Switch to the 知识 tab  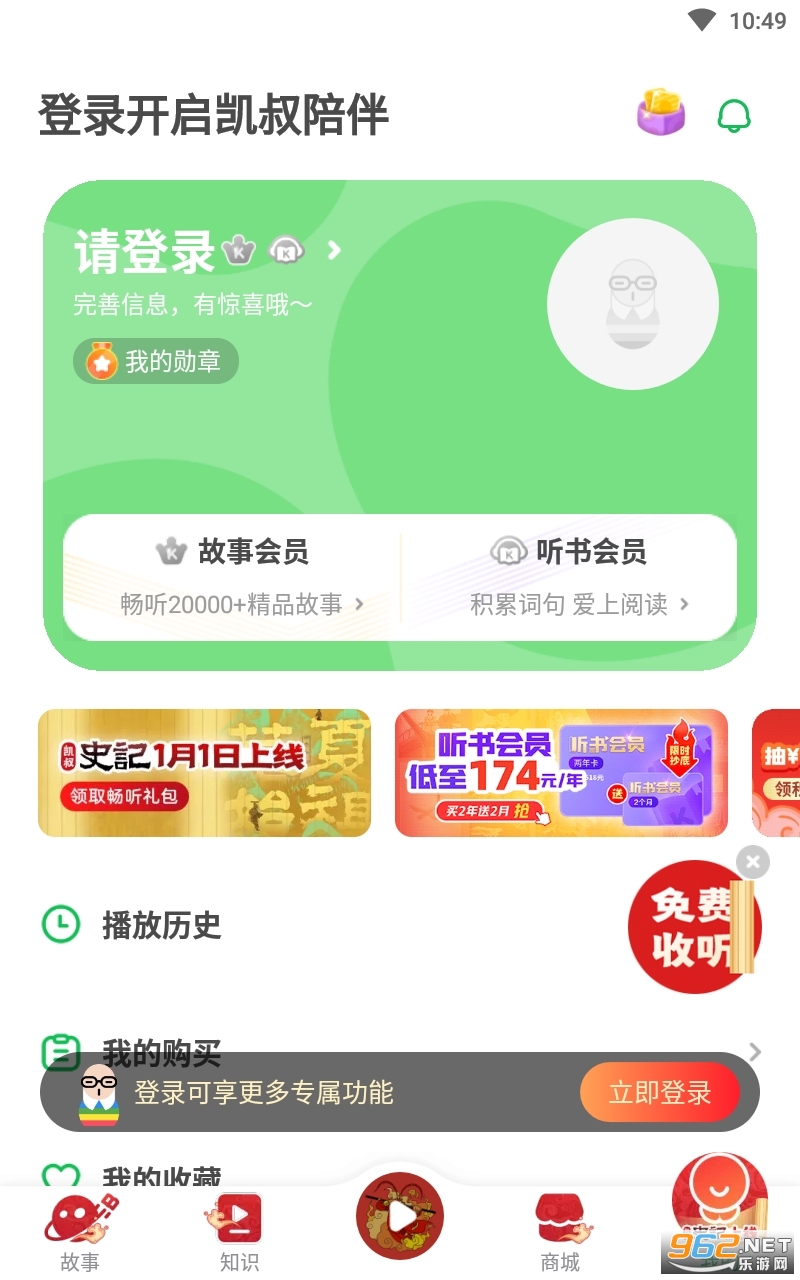point(239,1231)
